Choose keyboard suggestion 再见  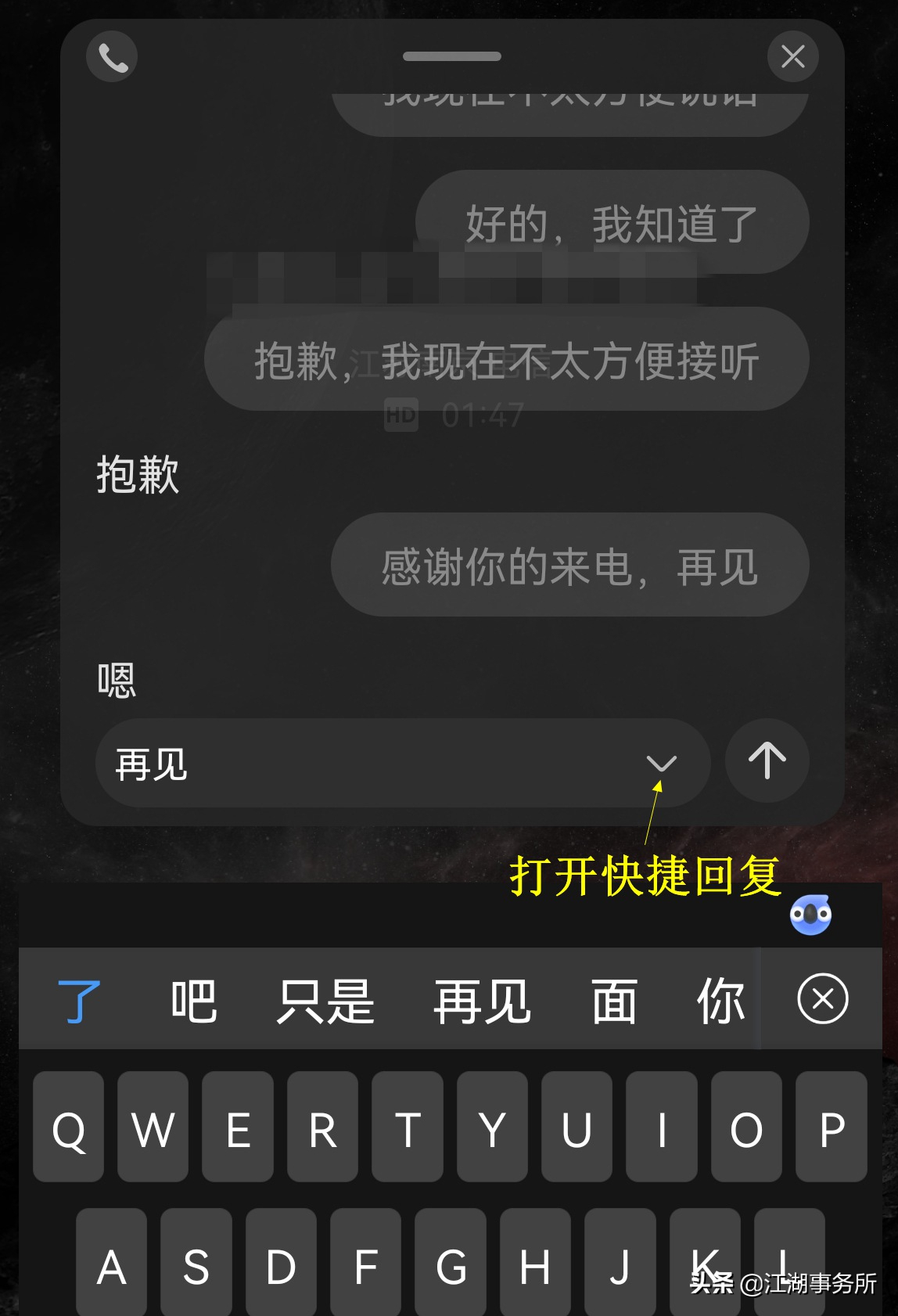click(482, 1001)
